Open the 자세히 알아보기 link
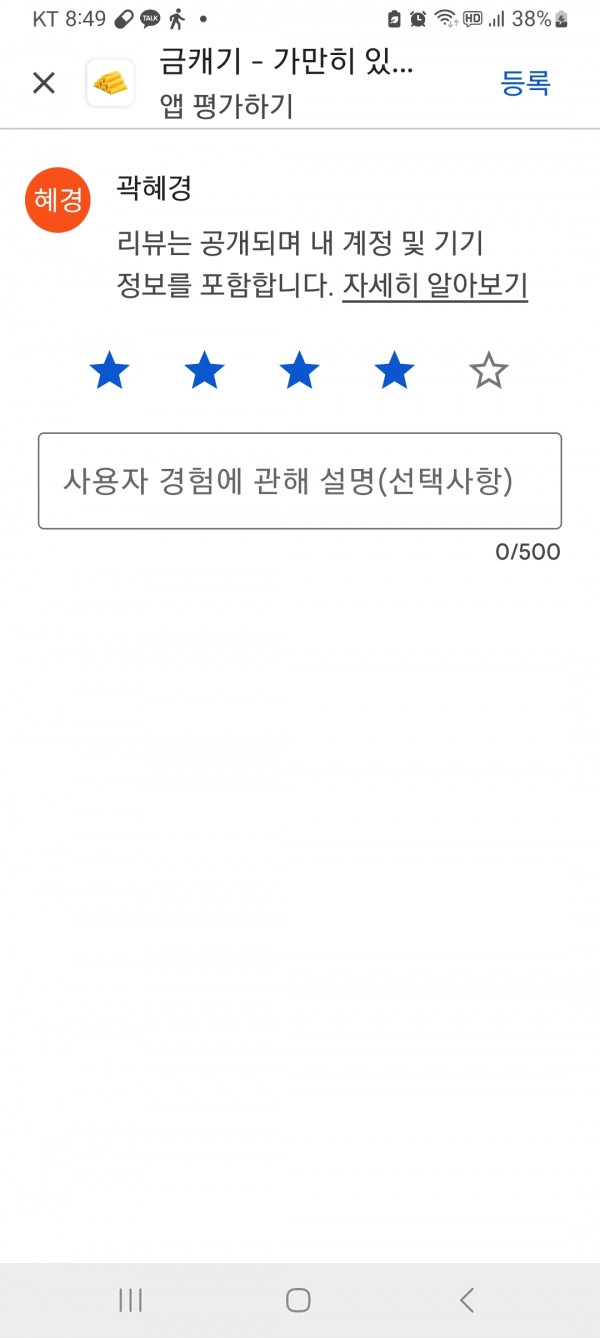Screen dimensions: 600x1338 coord(435,286)
